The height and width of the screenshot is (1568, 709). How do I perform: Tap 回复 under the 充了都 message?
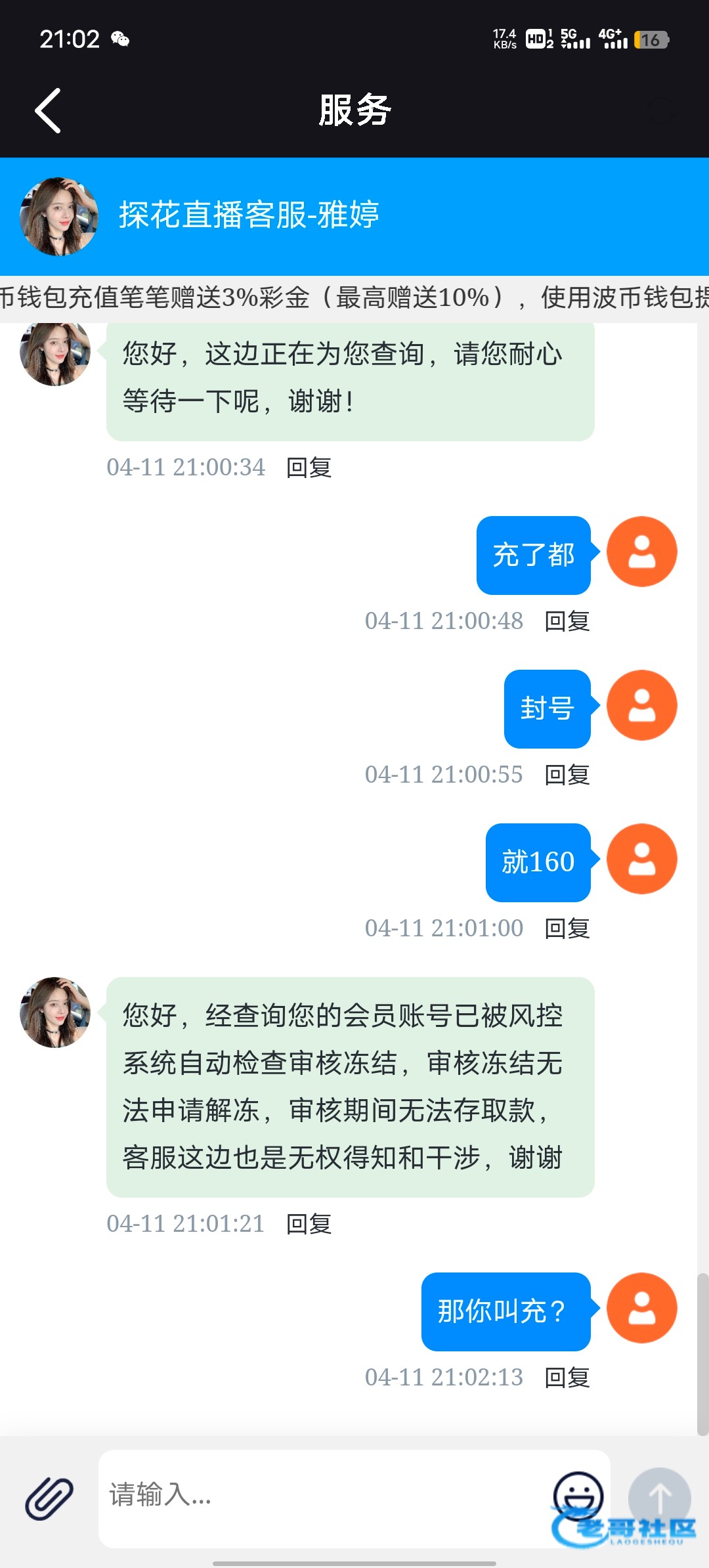tap(567, 621)
